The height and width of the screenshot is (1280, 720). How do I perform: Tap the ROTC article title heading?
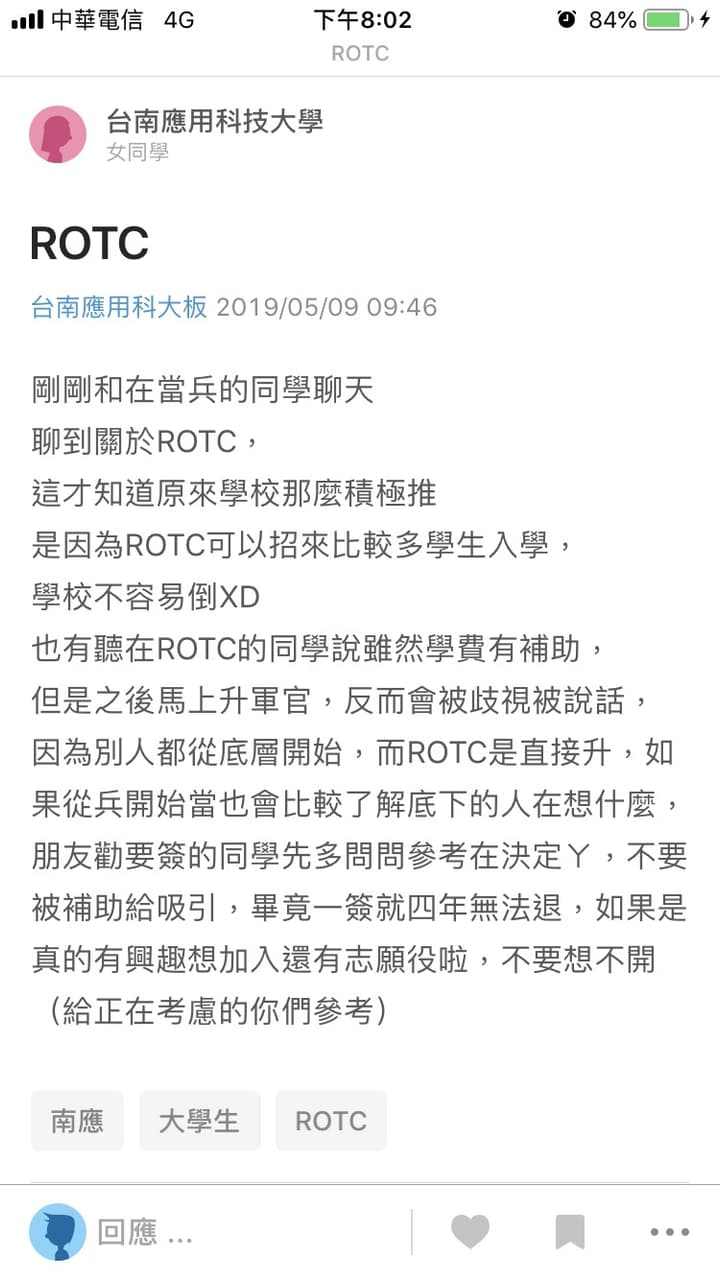[90, 243]
